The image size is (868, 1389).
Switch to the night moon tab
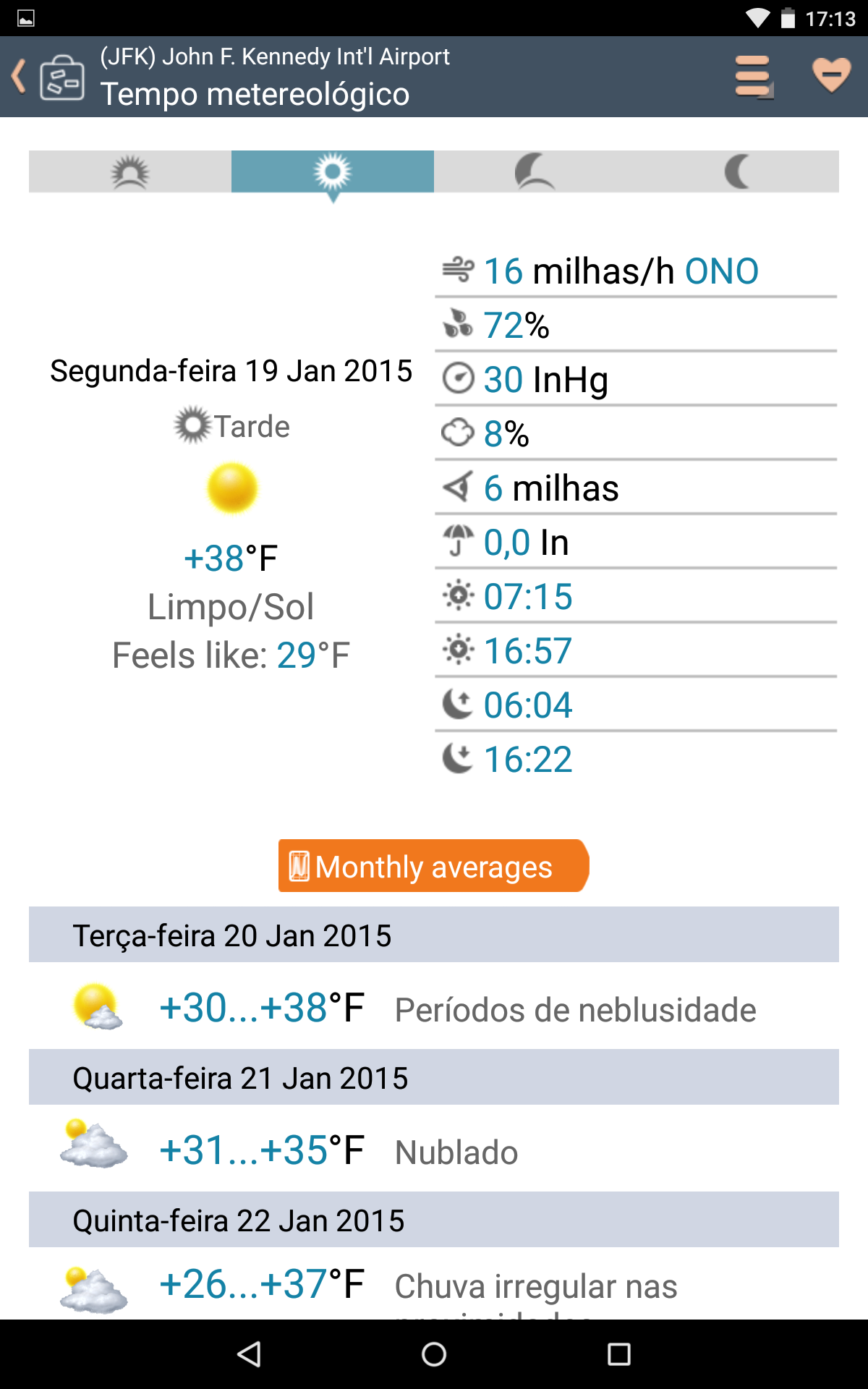(x=738, y=172)
